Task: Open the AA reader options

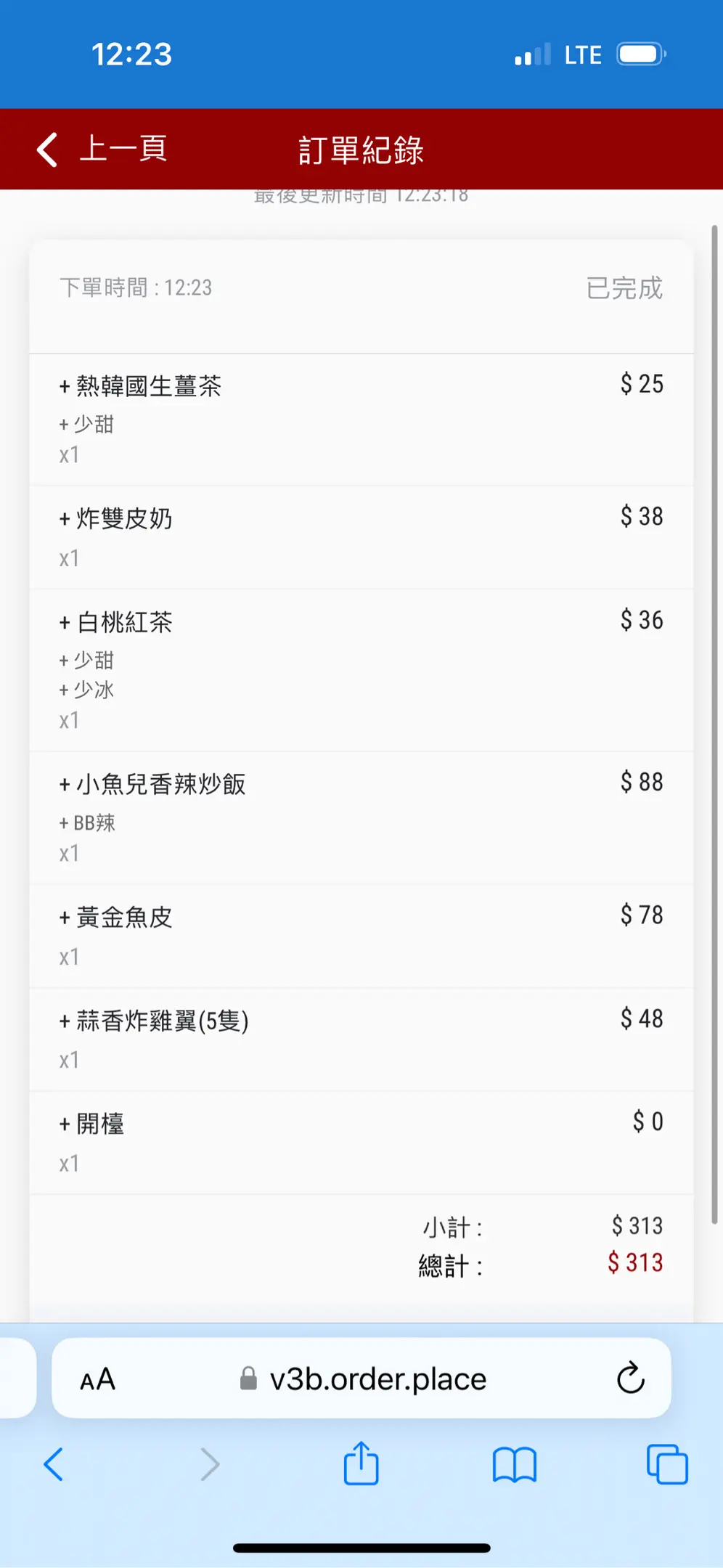Action: (x=98, y=1379)
